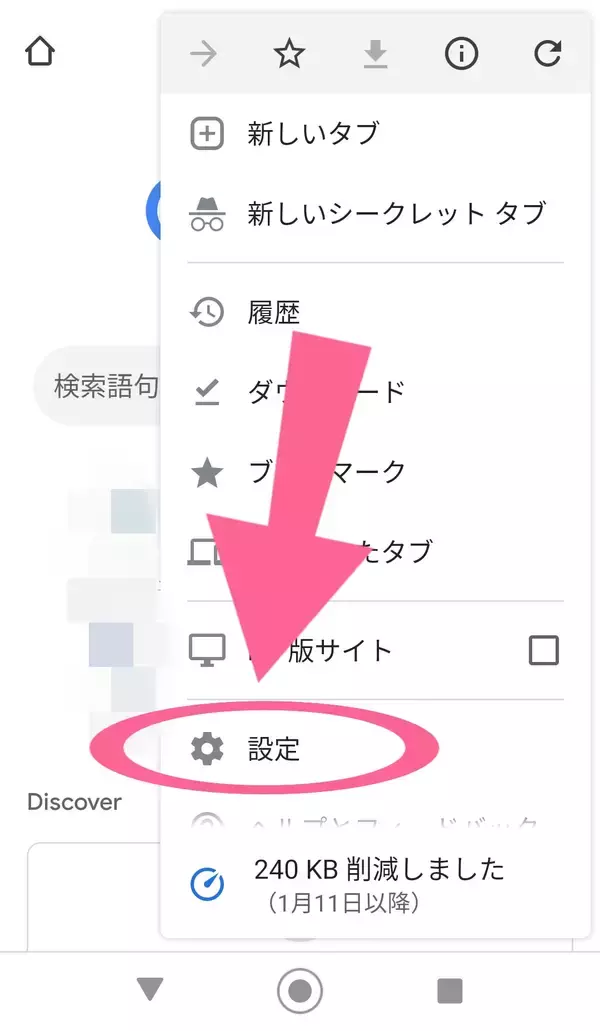Tap the home icon
Screen dimensions: 600x1031
pos(39,53)
